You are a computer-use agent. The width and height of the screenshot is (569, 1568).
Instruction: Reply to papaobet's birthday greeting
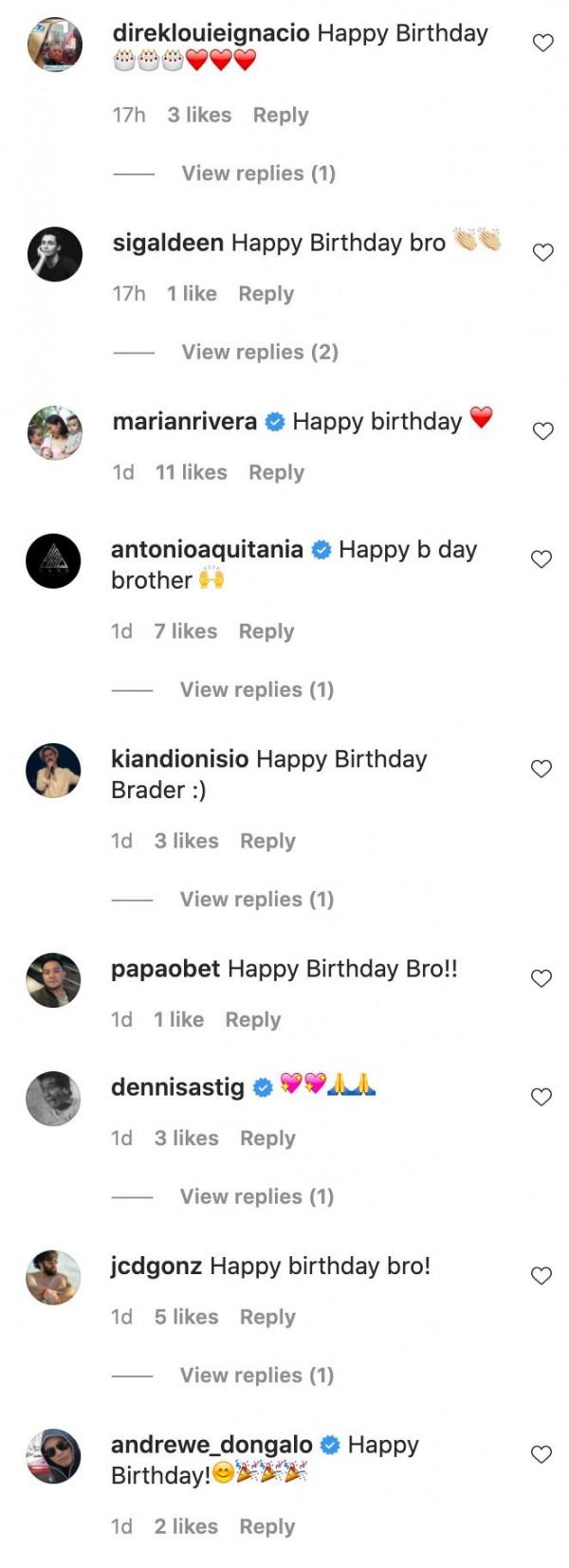click(252, 1019)
